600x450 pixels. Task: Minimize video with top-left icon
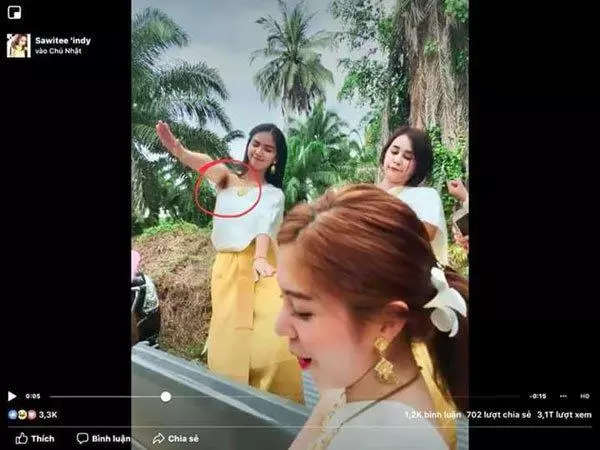[x=14, y=13]
